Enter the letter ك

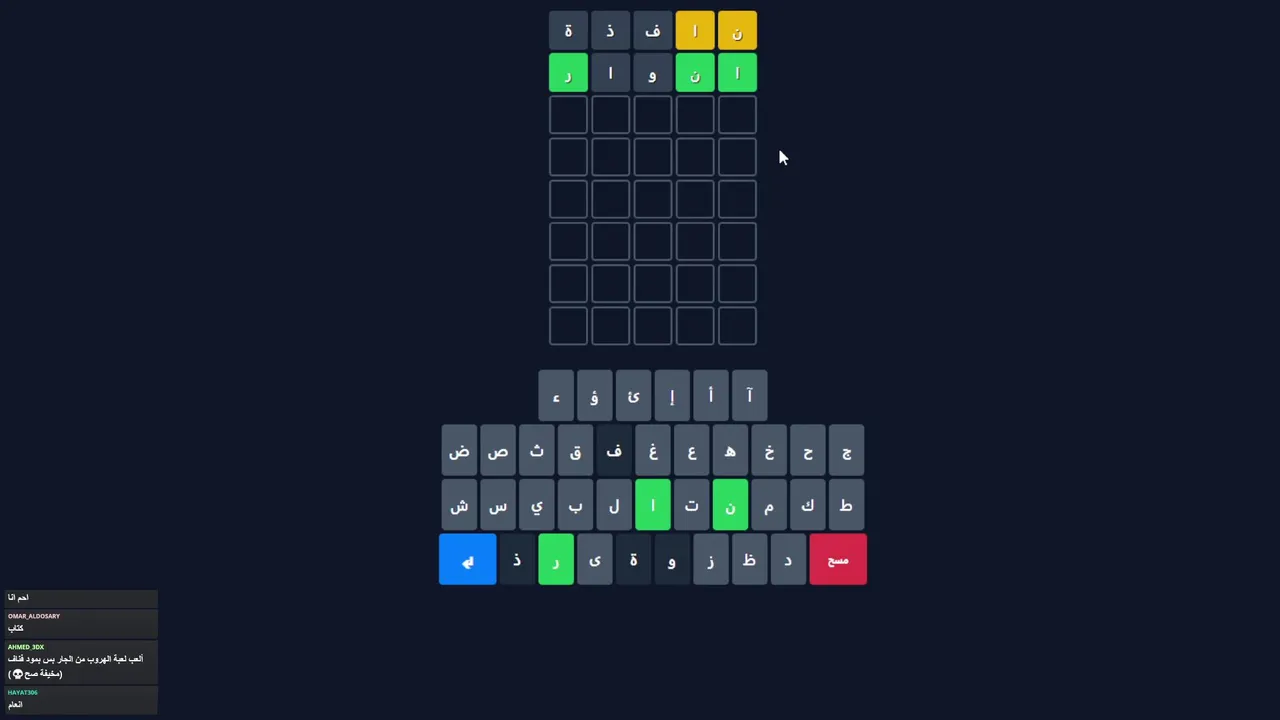coord(807,506)
